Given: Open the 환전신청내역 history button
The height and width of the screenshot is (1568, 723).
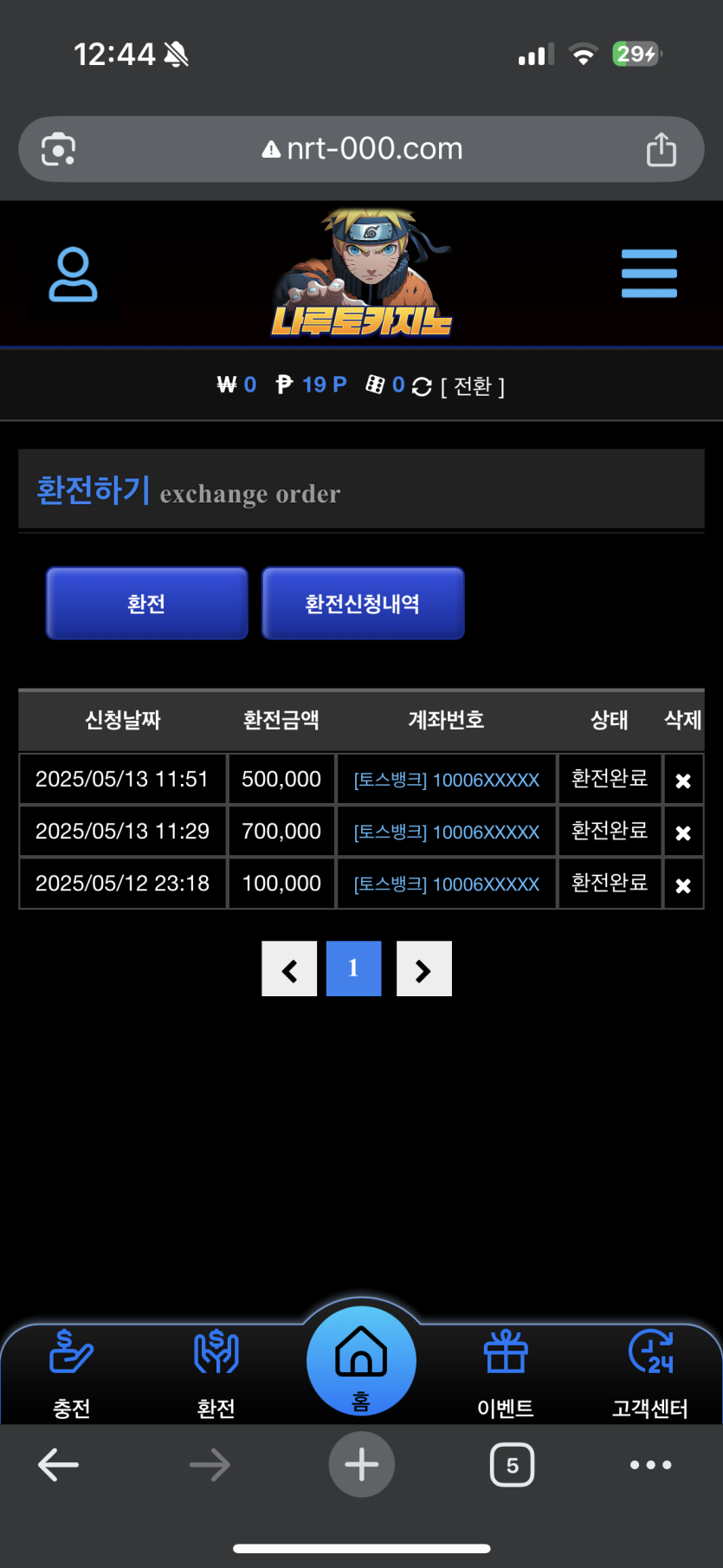Looking at the screenshot, I should [363, 604].
